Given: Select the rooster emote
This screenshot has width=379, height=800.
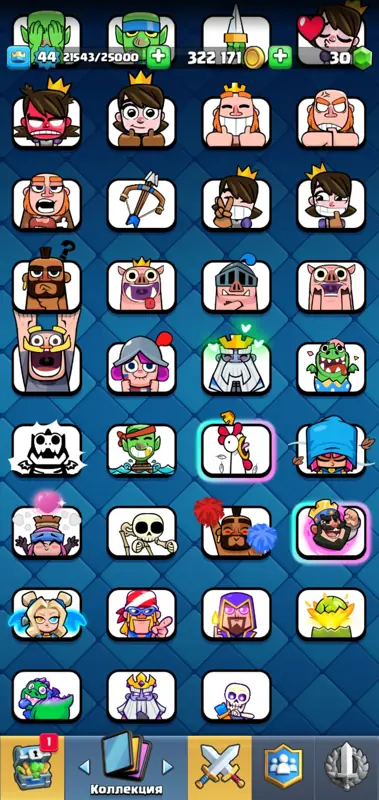Looking at the screenshot, I should 236,449.
